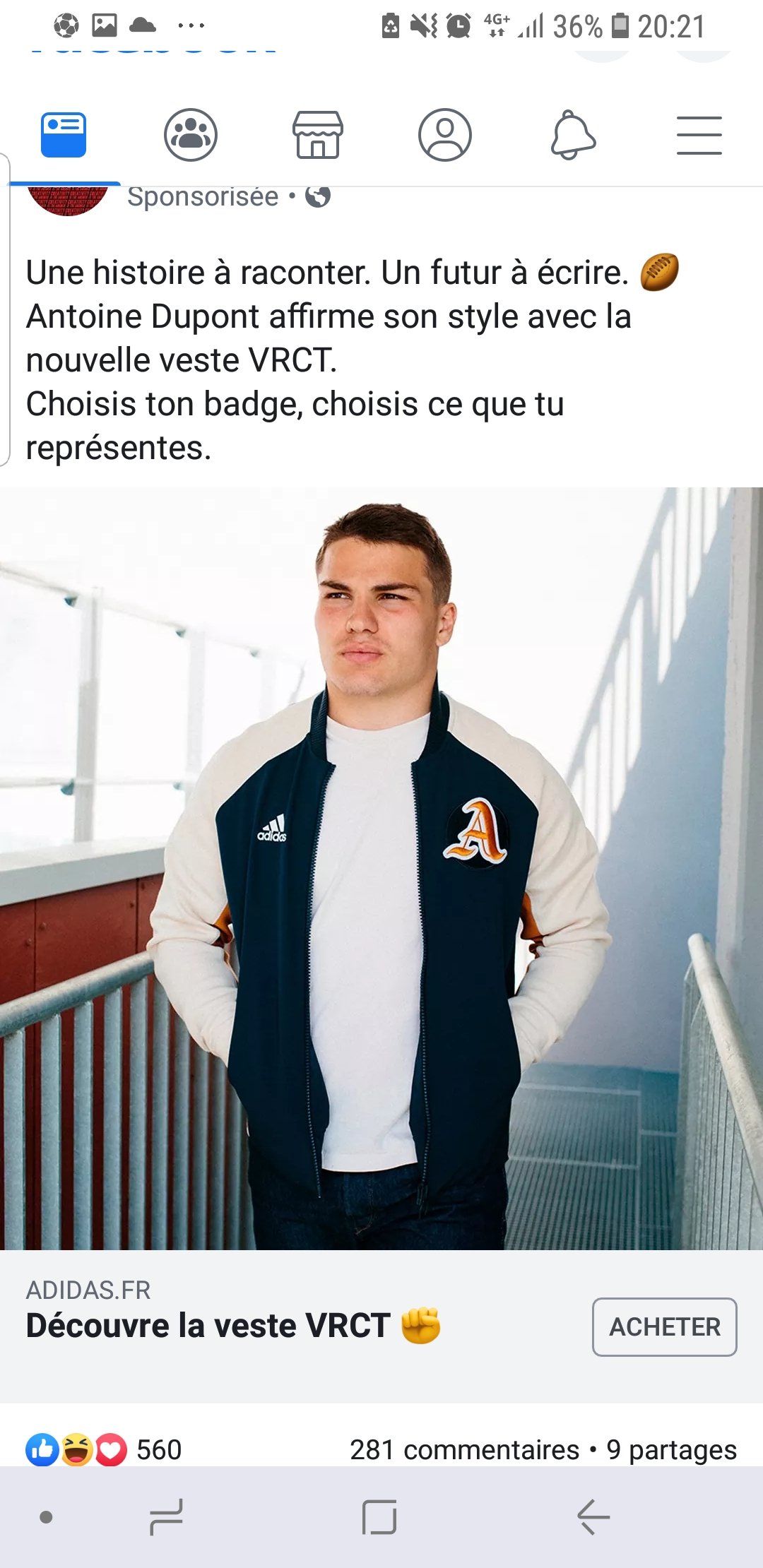The image size is (763, 1568).
Task: Open the groups tab
Action: tap(191, 135)
